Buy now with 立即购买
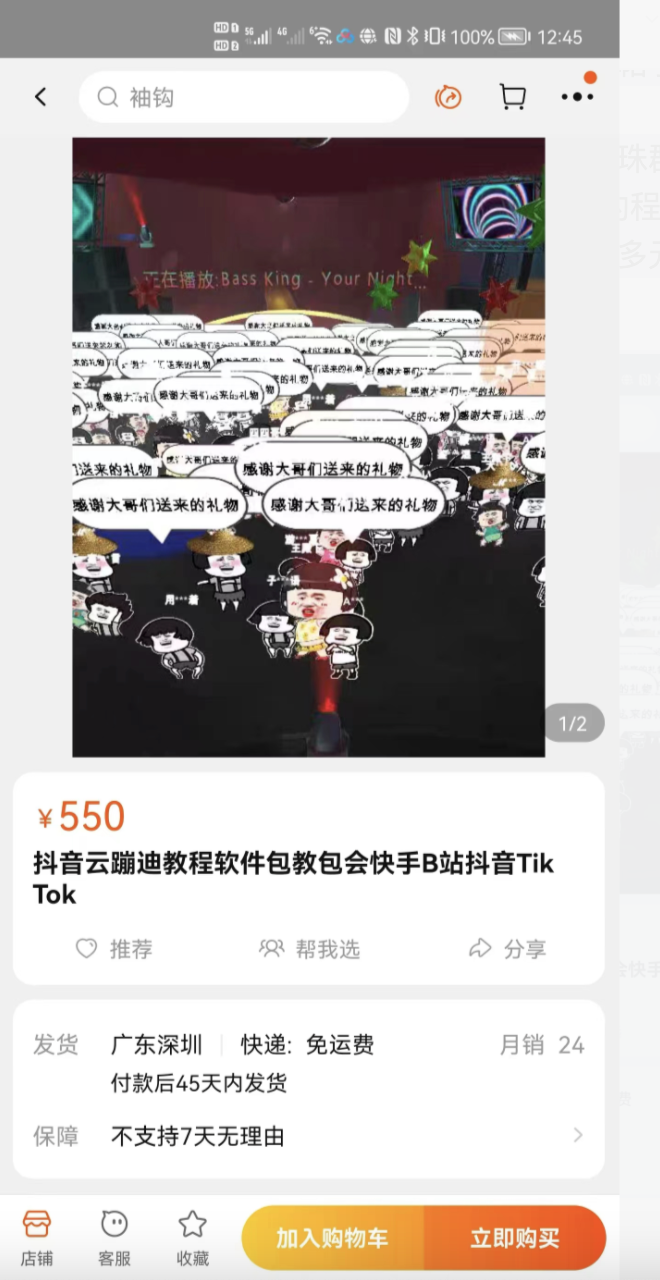 [x=515, y=1238]
